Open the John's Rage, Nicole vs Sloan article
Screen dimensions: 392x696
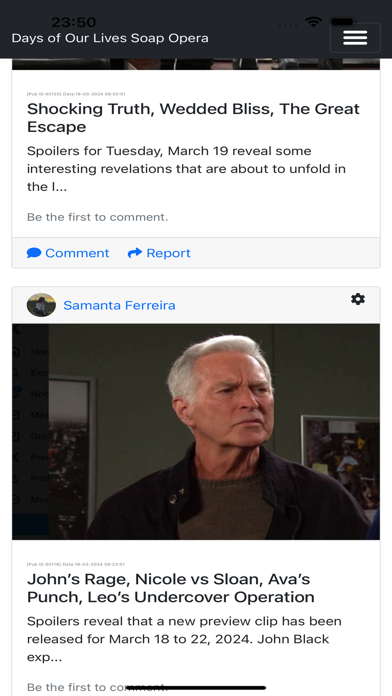170,588
